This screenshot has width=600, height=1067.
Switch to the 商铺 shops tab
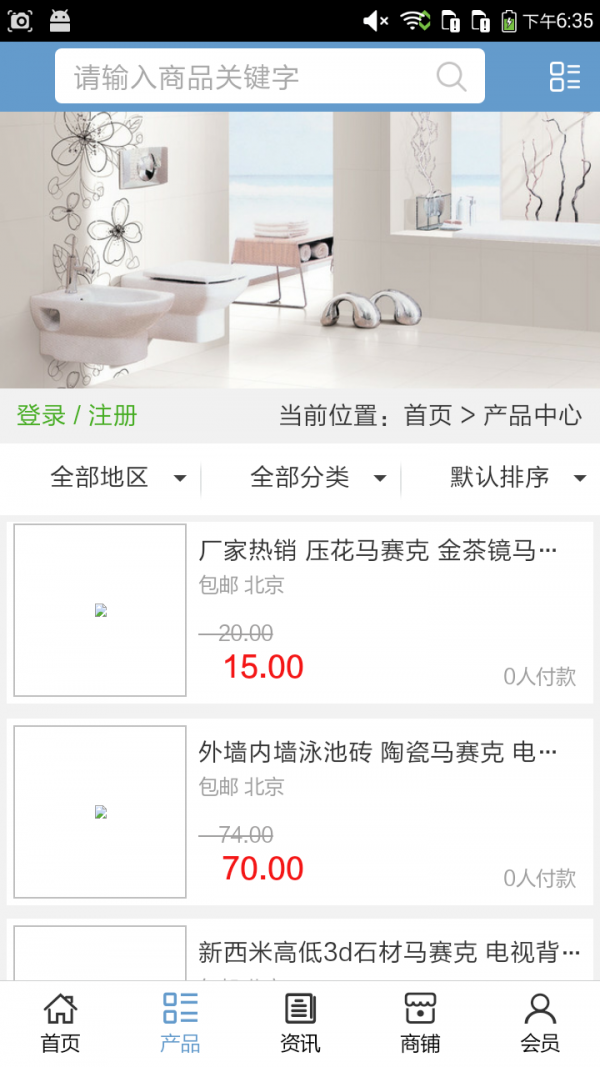(x=420, y=1023)
